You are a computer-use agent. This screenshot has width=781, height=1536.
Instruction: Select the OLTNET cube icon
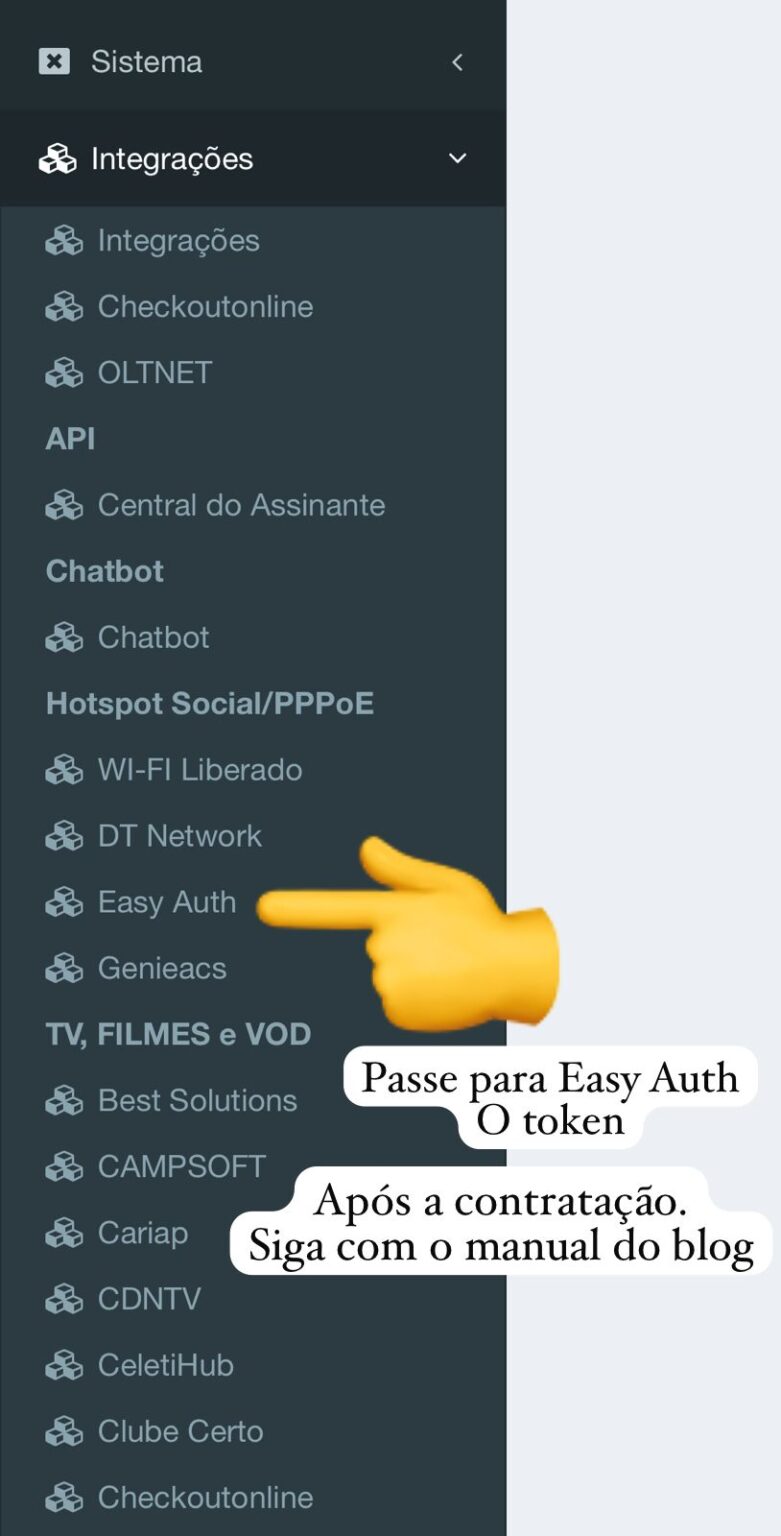[x=65, y=372]
